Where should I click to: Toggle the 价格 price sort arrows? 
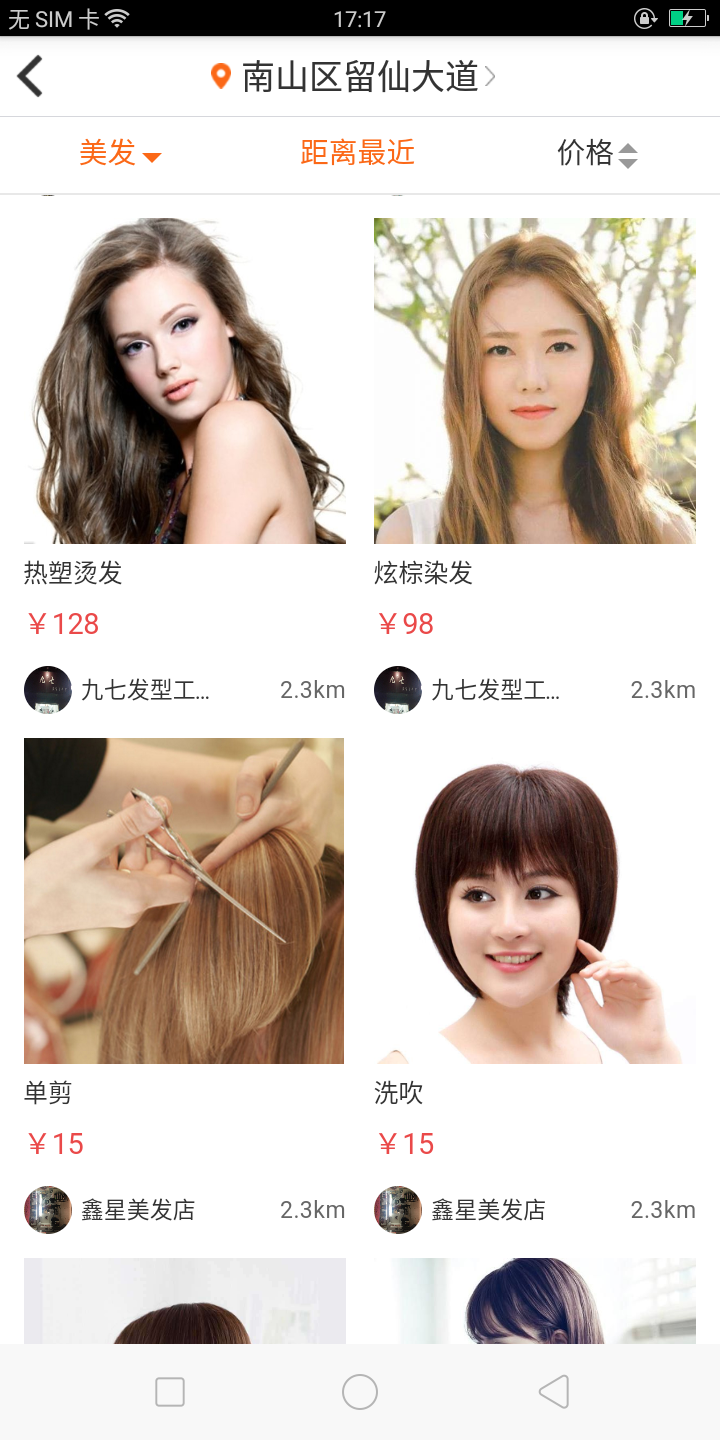coord(627,156)
